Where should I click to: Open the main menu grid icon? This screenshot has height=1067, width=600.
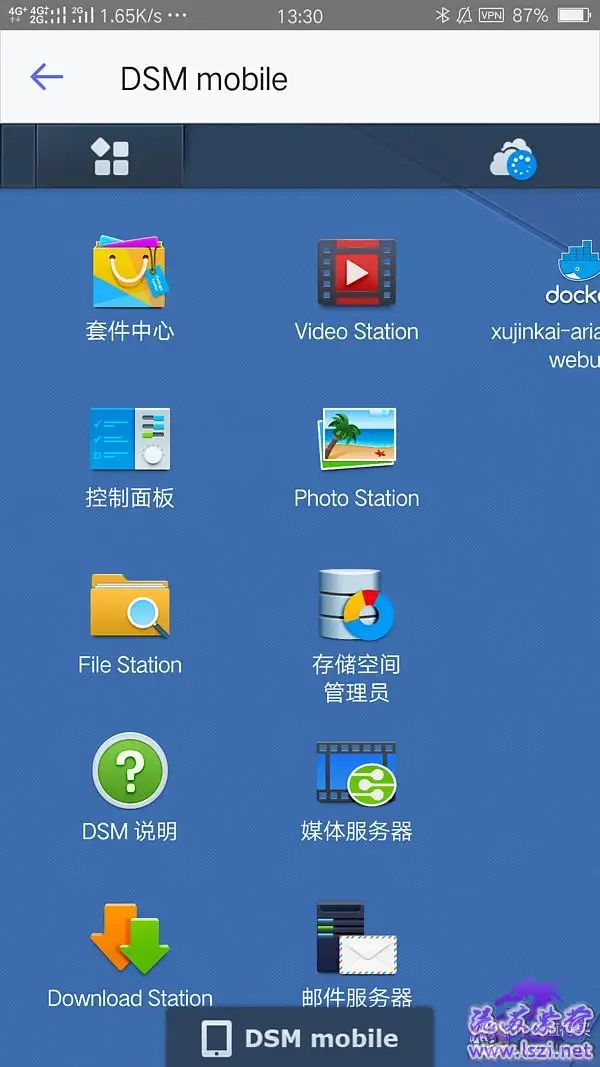(x=110, y=157)
